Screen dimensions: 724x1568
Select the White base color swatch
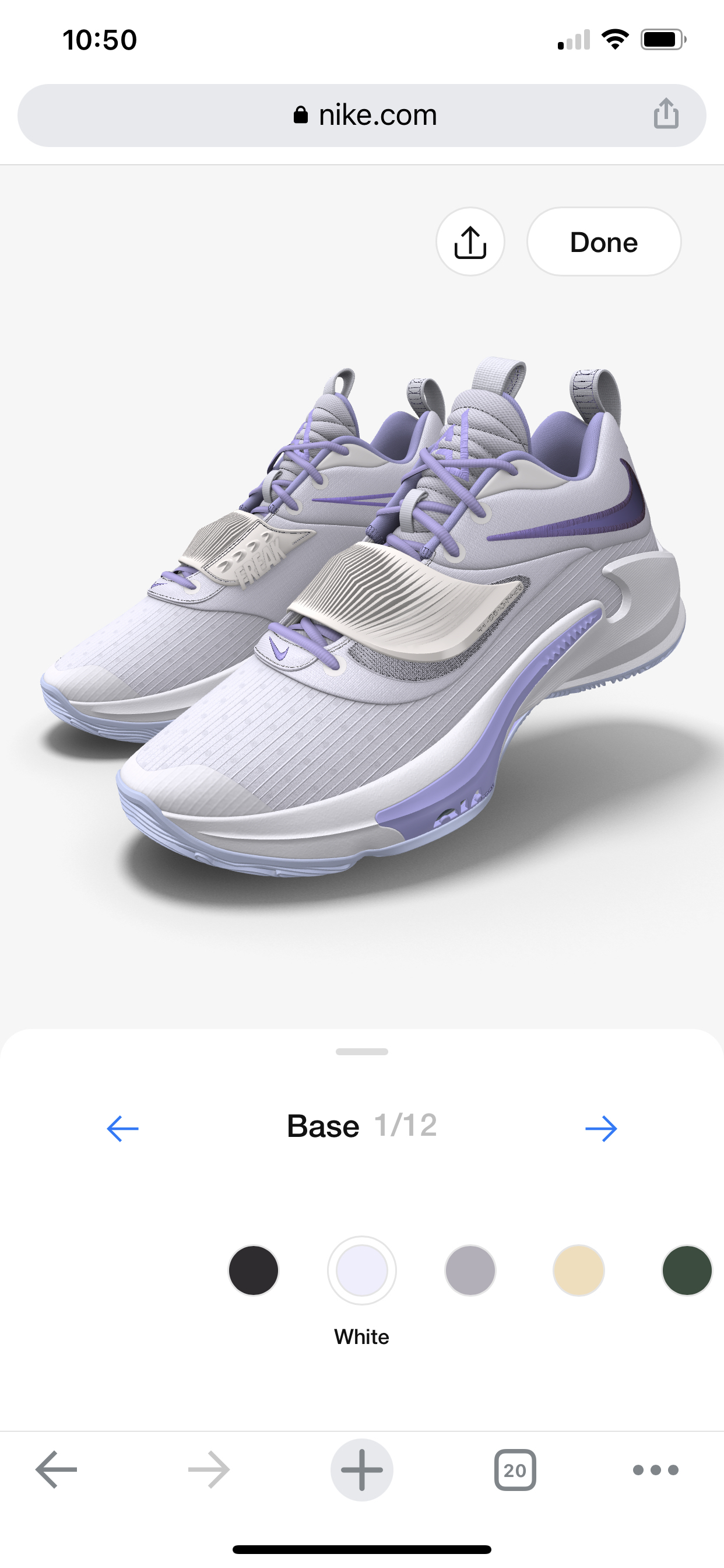click(362, 1270)
